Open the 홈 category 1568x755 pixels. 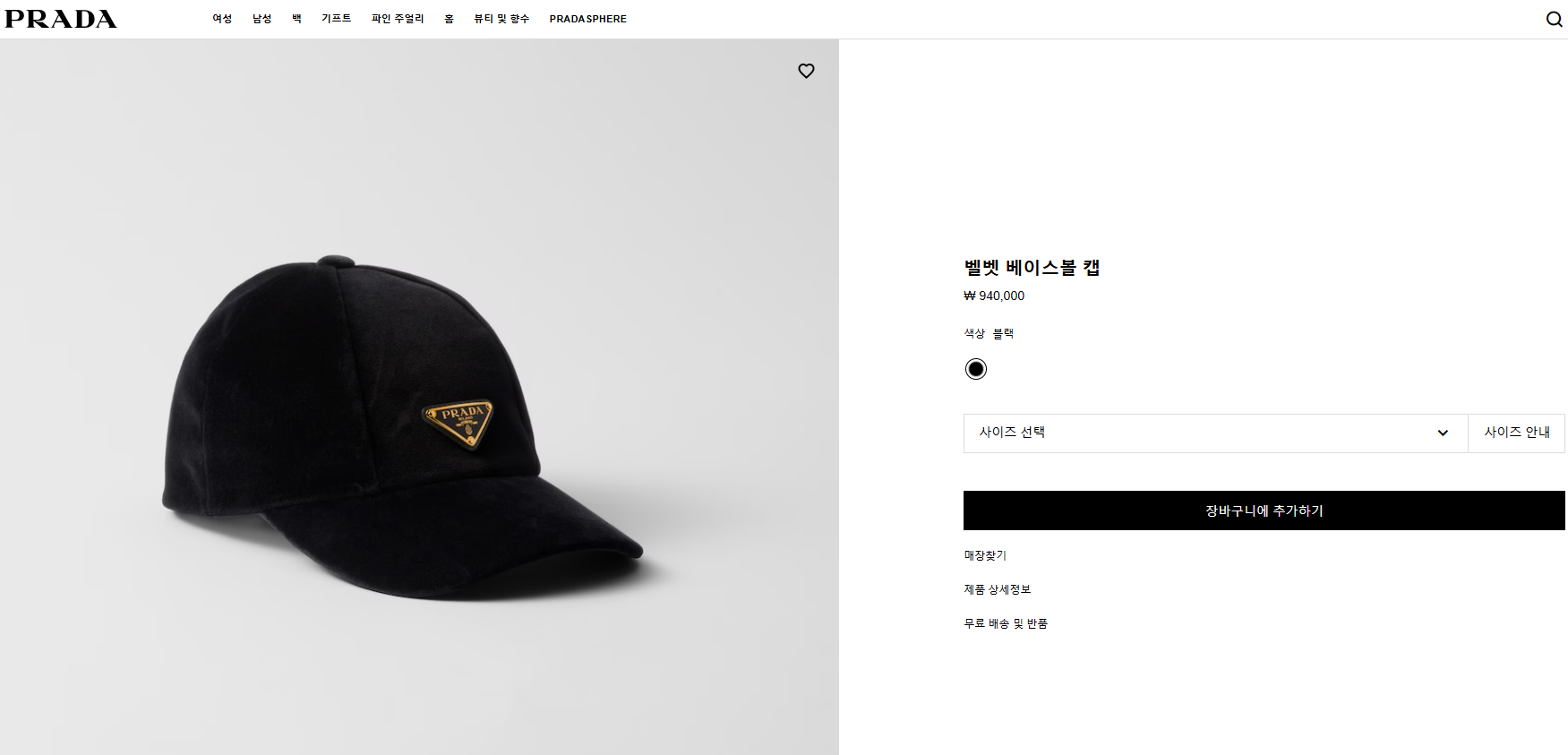[449, 19]
